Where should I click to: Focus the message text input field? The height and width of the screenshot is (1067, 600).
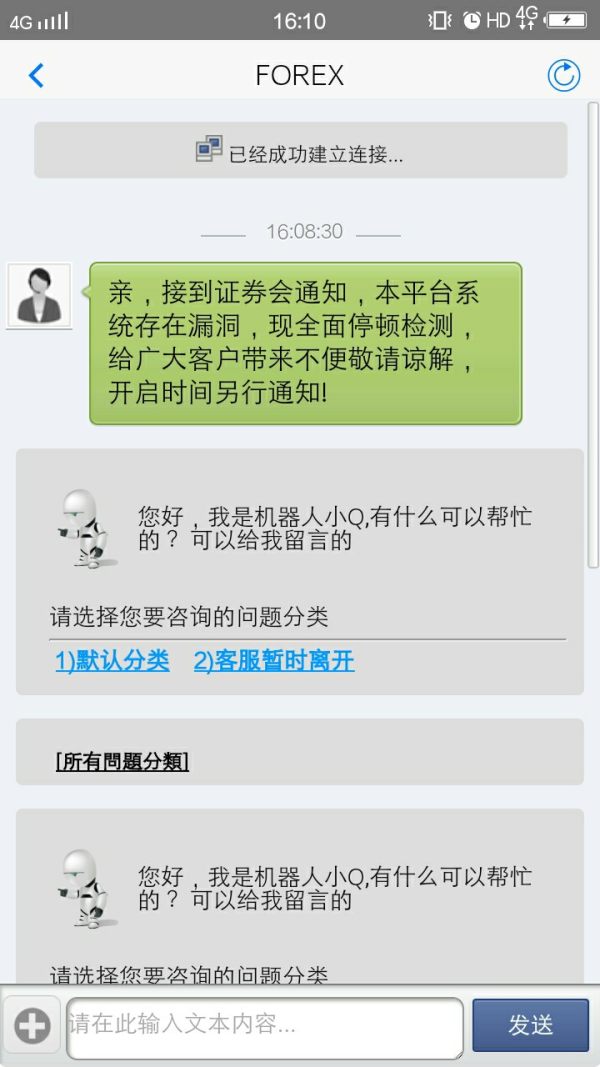tap(264, 1026)
